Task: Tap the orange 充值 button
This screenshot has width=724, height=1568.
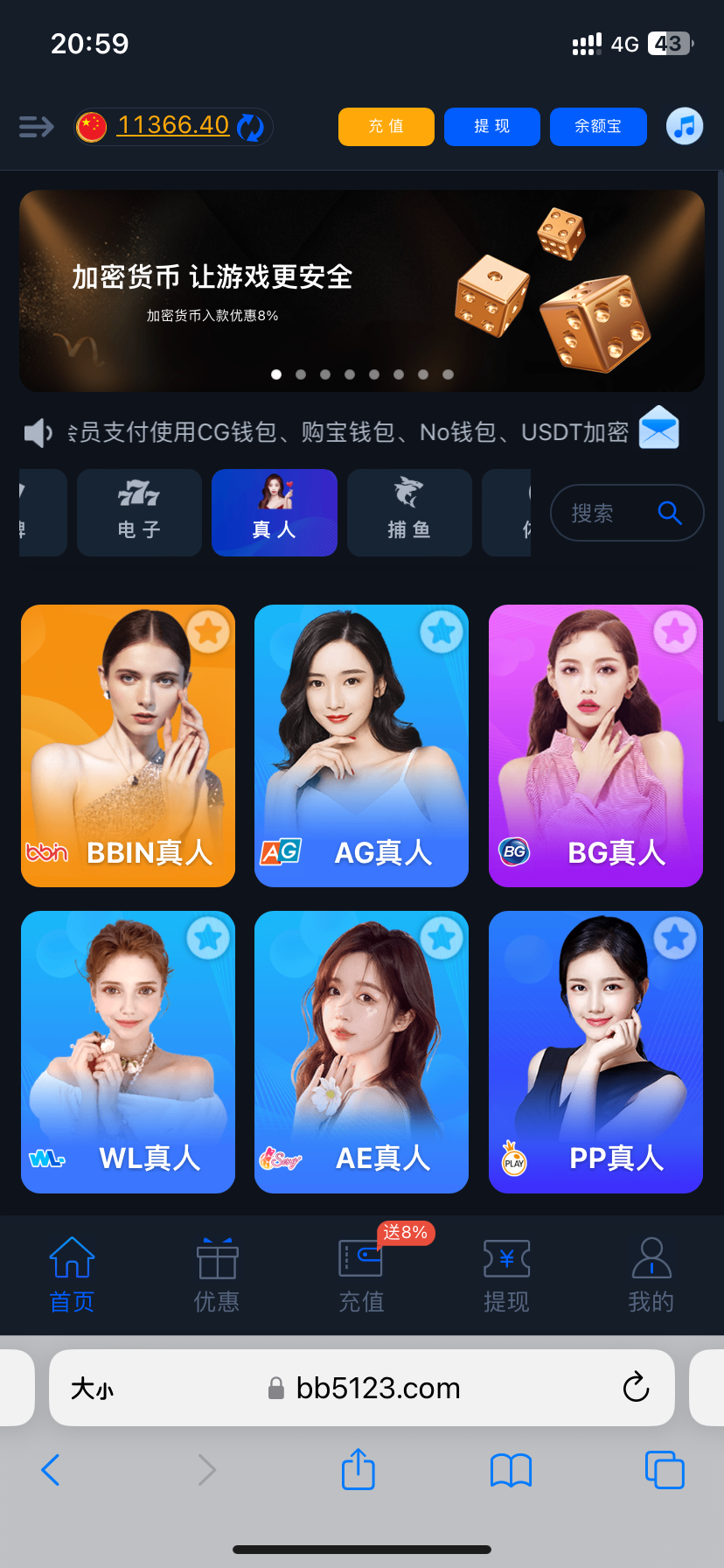Action: 386,127
